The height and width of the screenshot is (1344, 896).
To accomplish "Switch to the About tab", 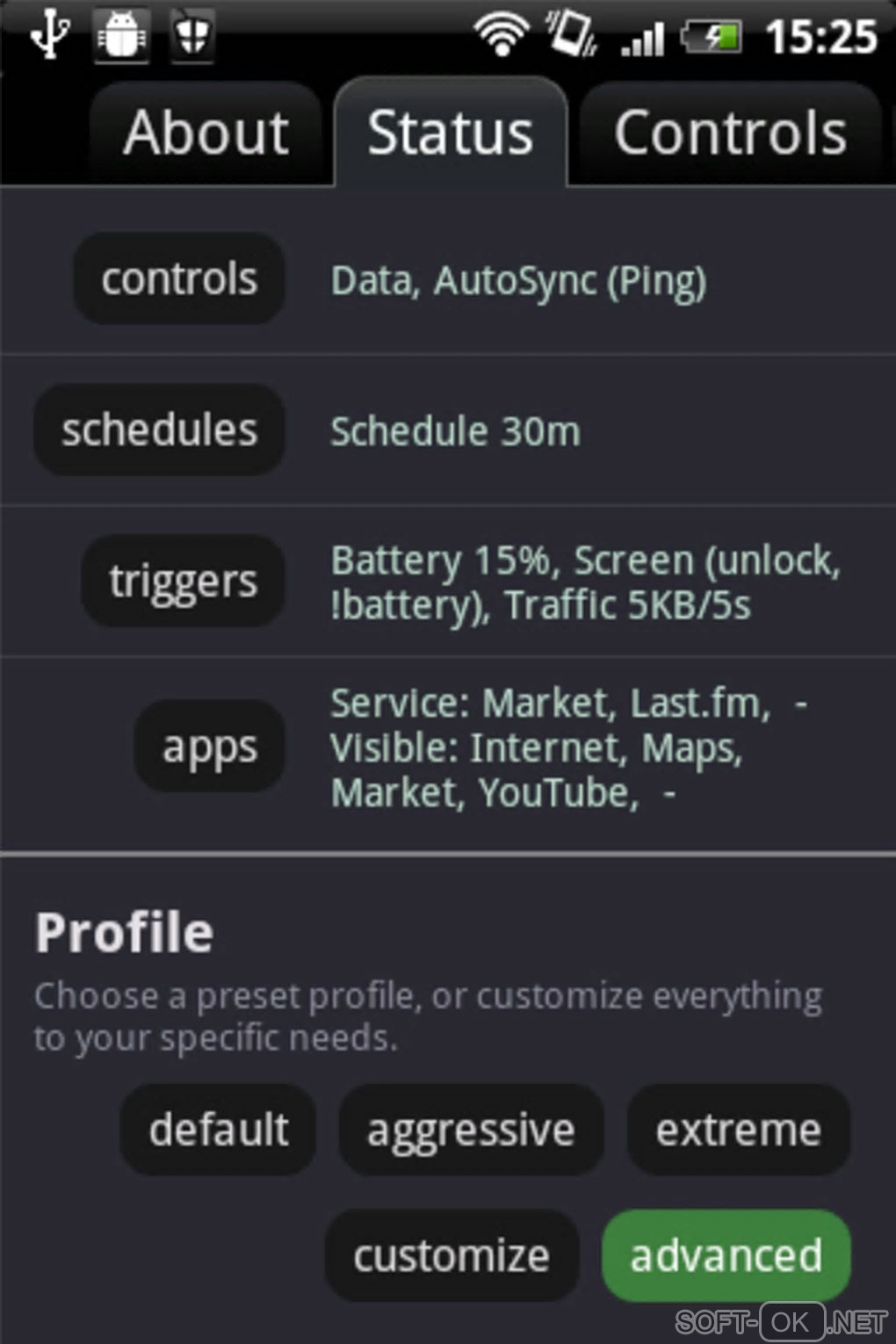I will (206, 134).
